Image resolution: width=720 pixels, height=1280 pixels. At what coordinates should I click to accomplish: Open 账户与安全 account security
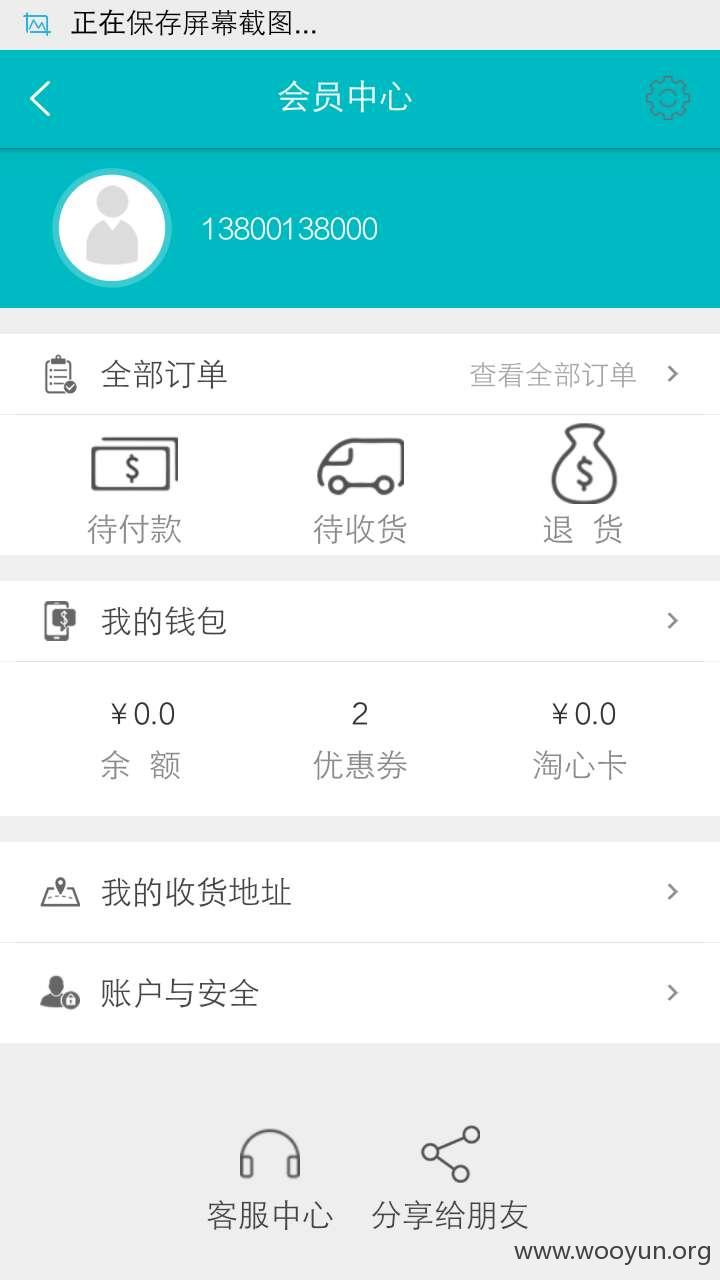(360, 993)
